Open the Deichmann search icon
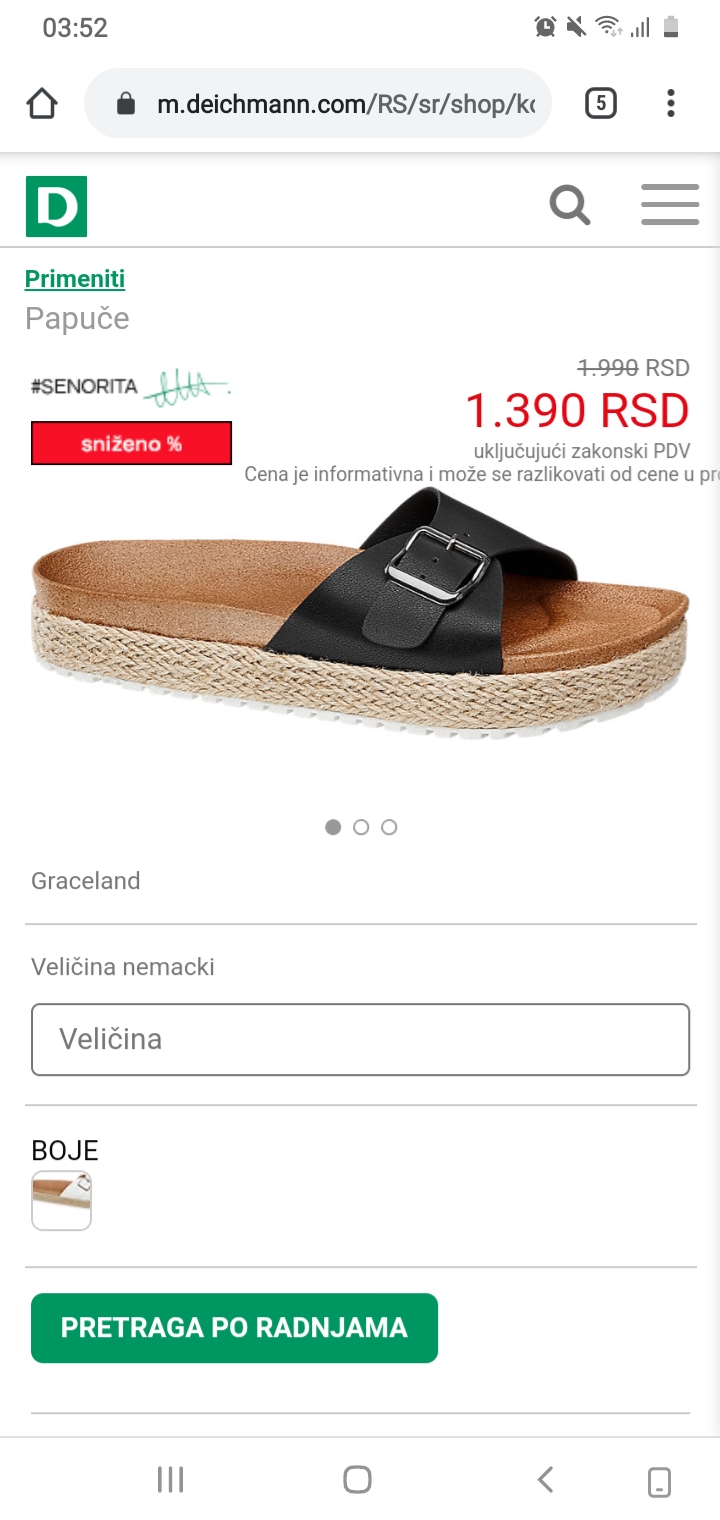720x1520 pixels. (570, 206)
